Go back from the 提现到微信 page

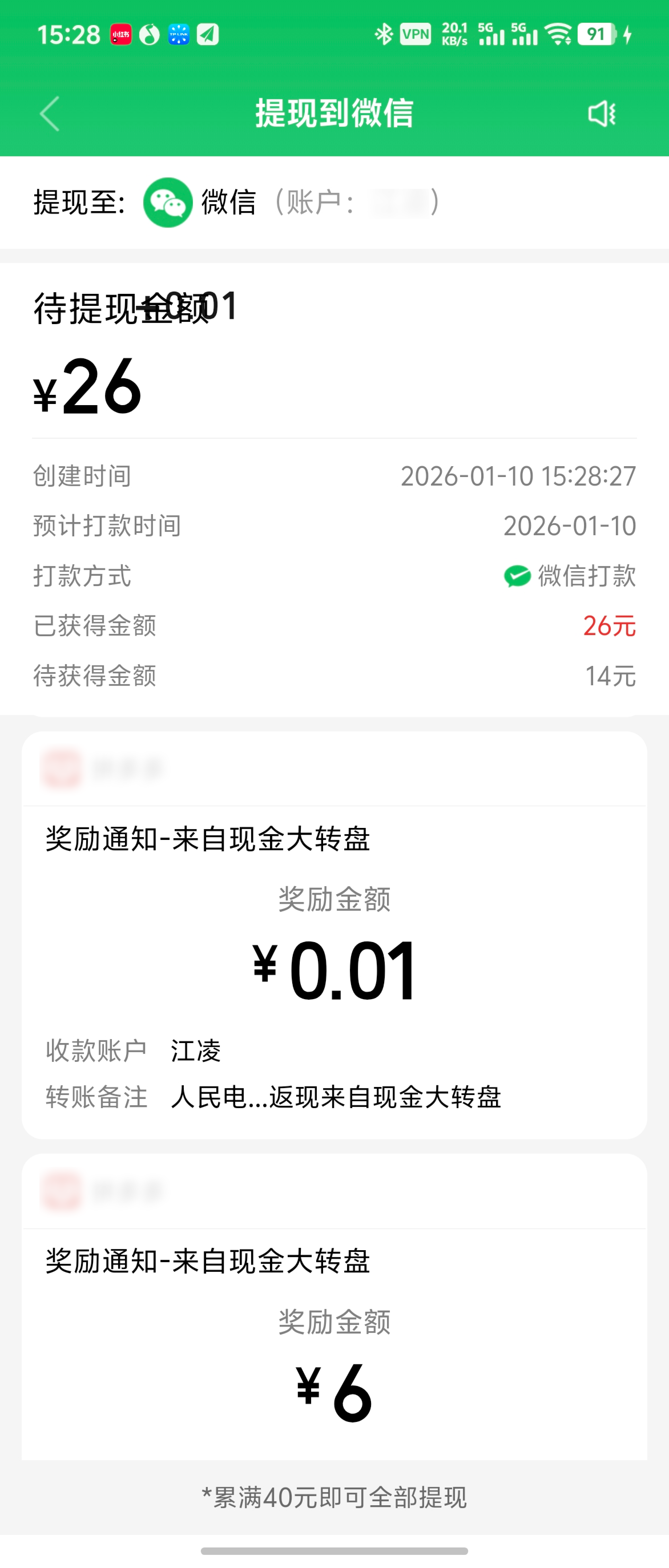(x=50, y=114)
